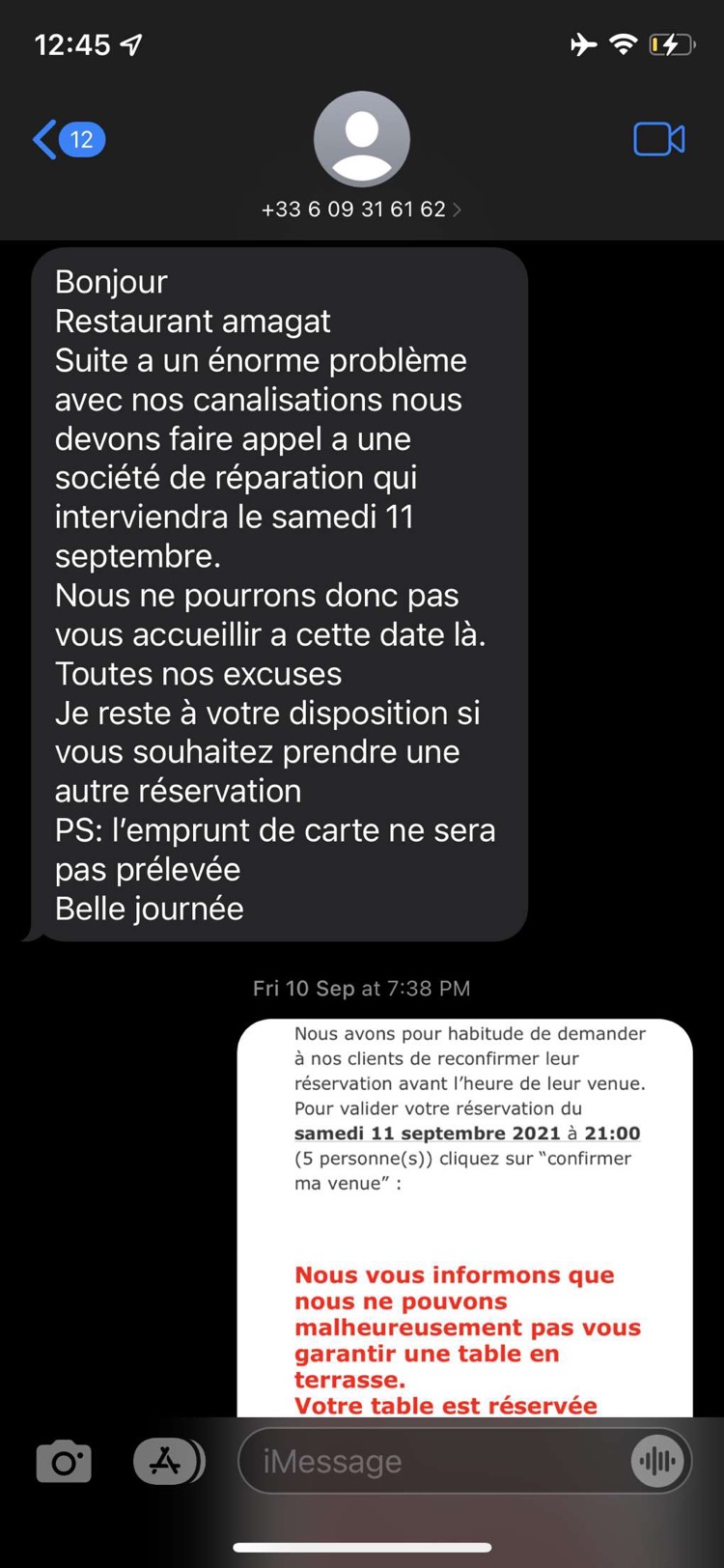The width and height of the screenshot is (724, 1568).
Task: Start a FaceTime video call
Action: 658,140
